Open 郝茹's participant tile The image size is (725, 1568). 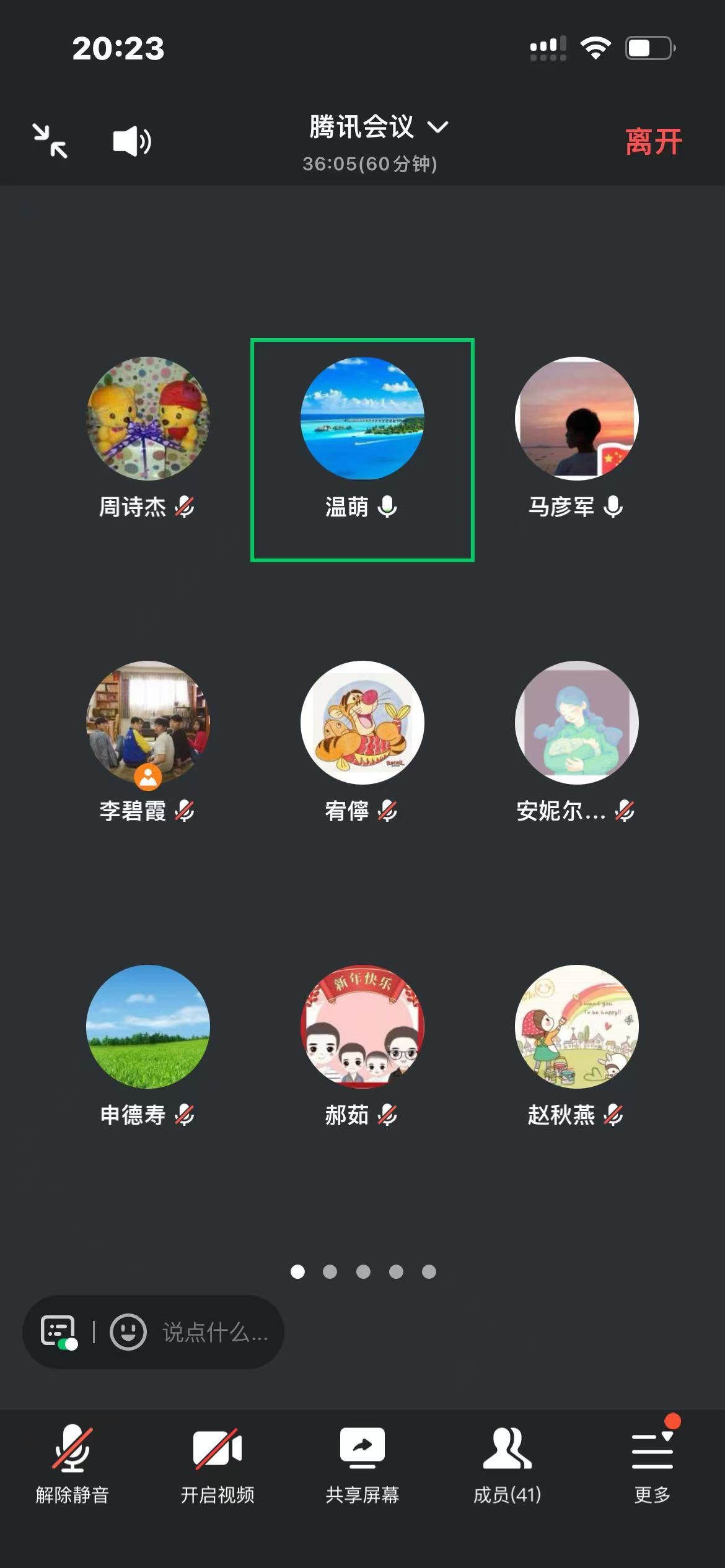pos(362,1027)
